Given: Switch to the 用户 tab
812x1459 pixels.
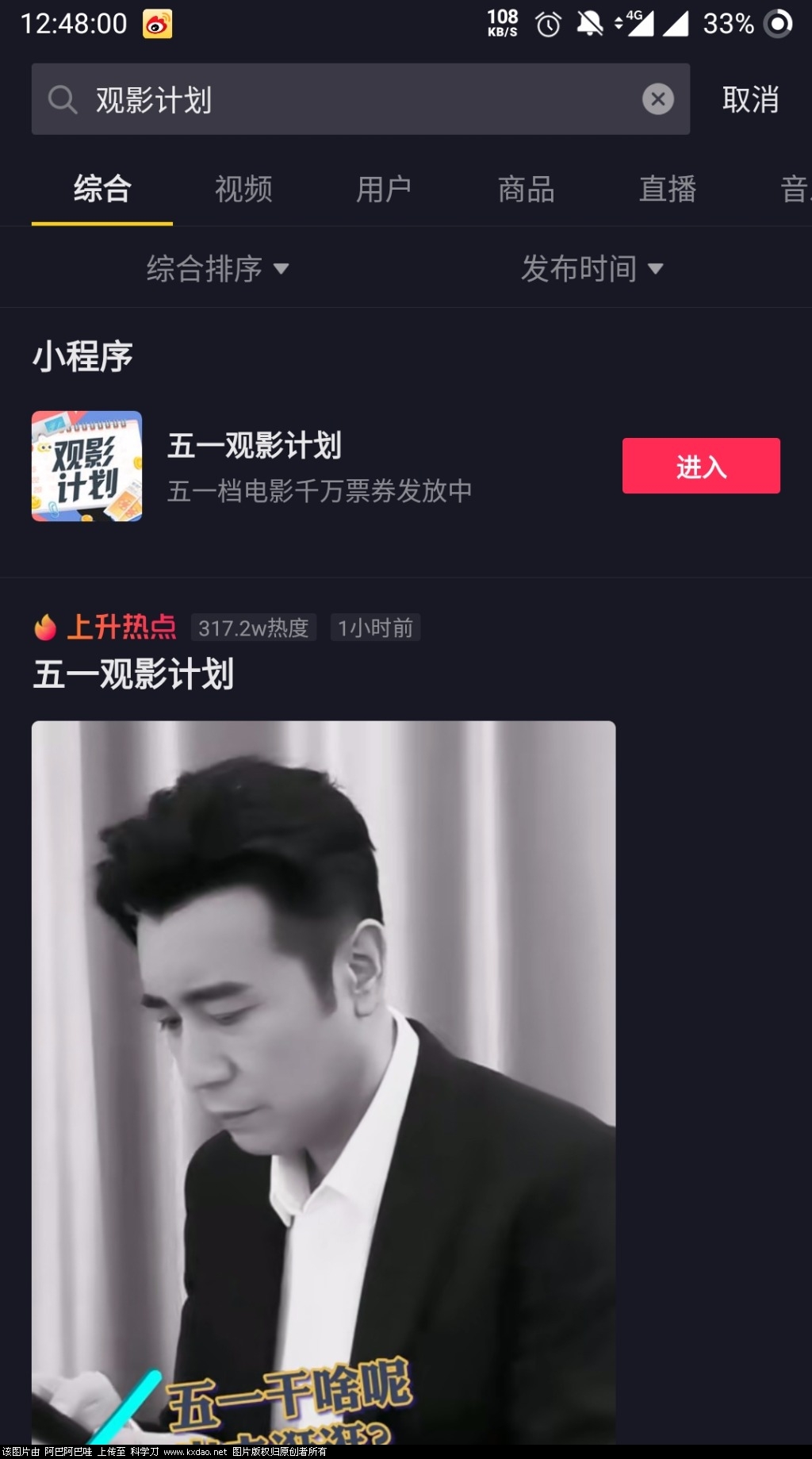Looking at the screenshot, I should pos(384,190).
